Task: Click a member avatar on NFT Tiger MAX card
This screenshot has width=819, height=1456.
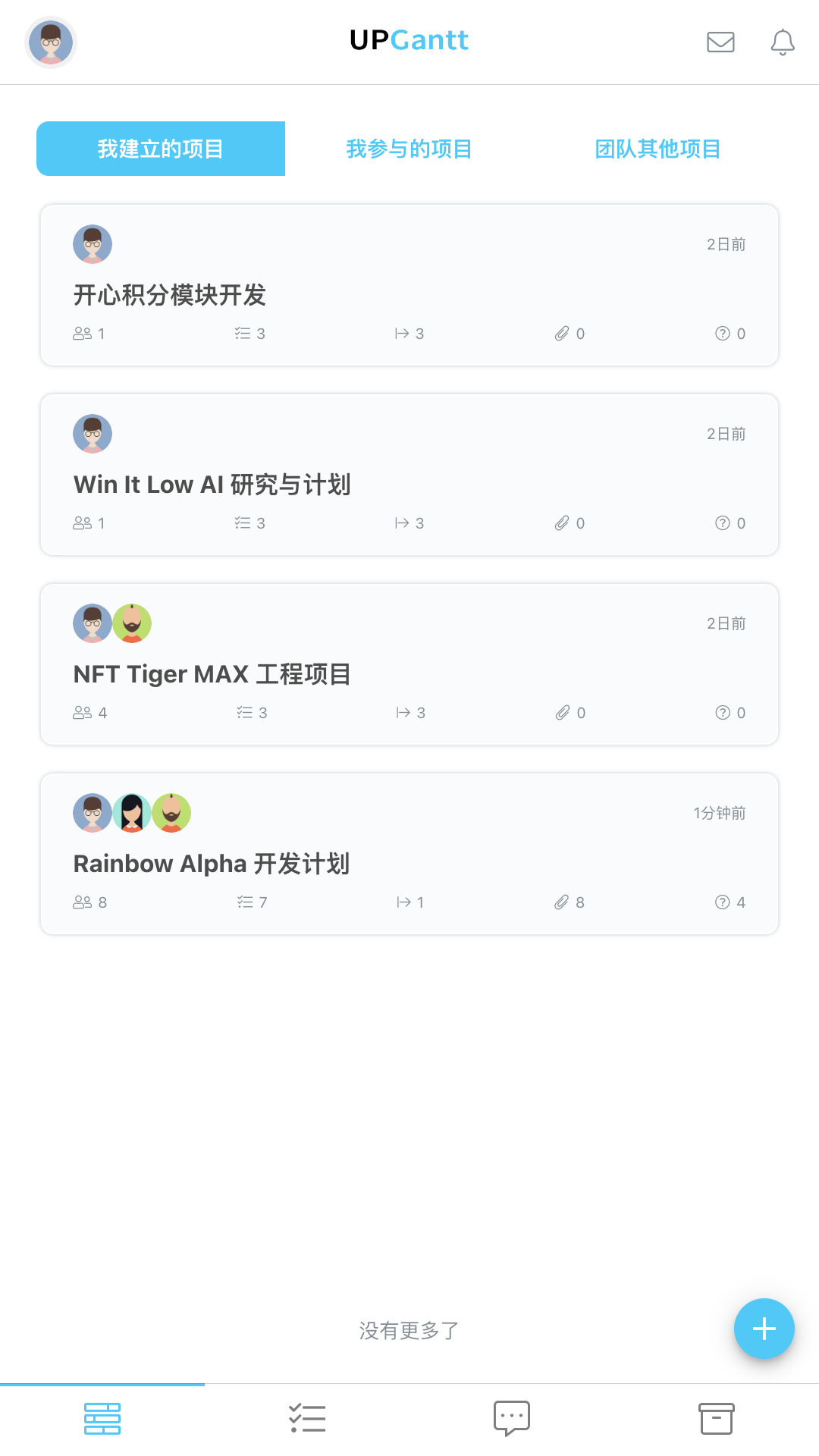Action: pos(93,623)
